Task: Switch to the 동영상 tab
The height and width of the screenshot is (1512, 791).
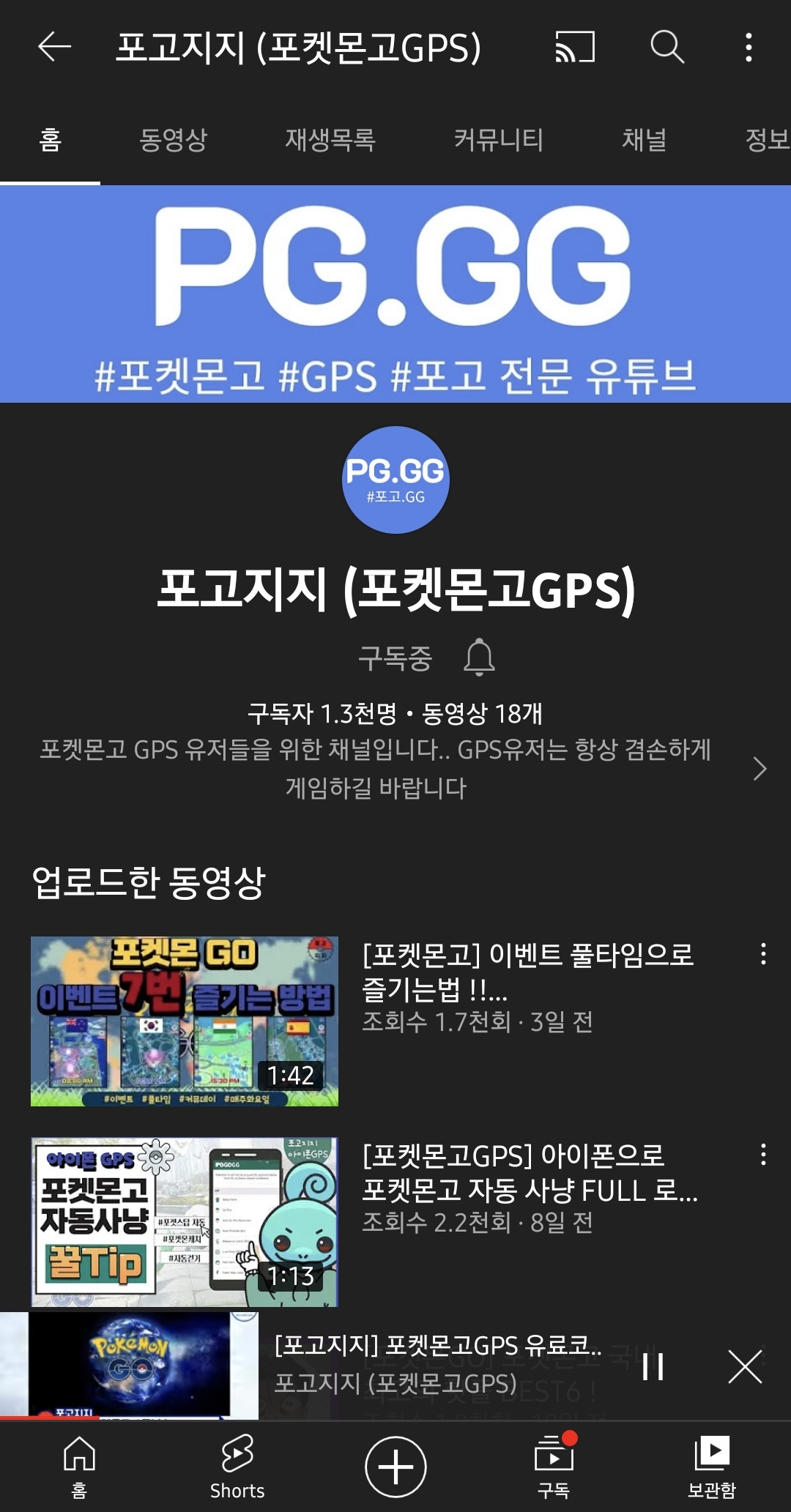Action: 174,139
